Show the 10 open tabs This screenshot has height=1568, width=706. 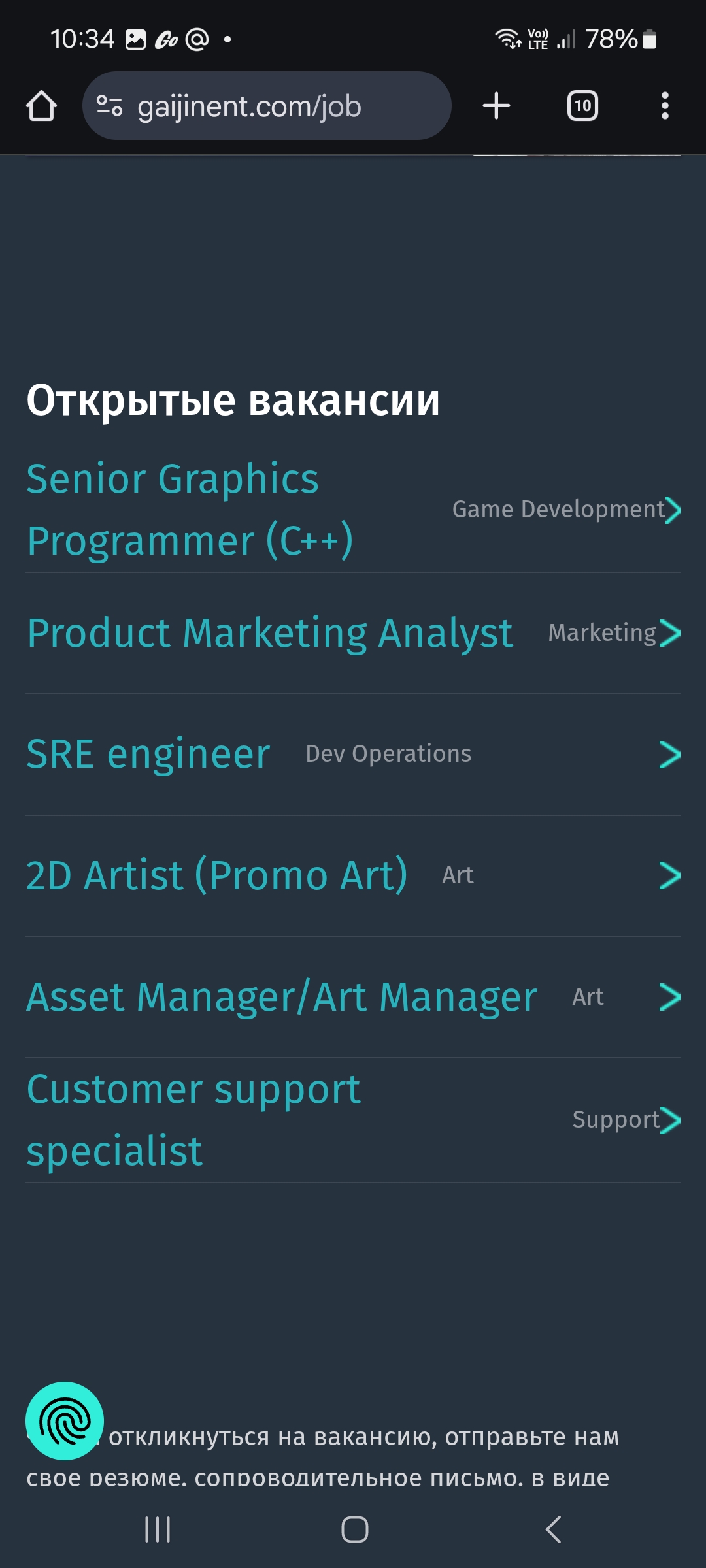pyautogui.click(x=582, y=106)
